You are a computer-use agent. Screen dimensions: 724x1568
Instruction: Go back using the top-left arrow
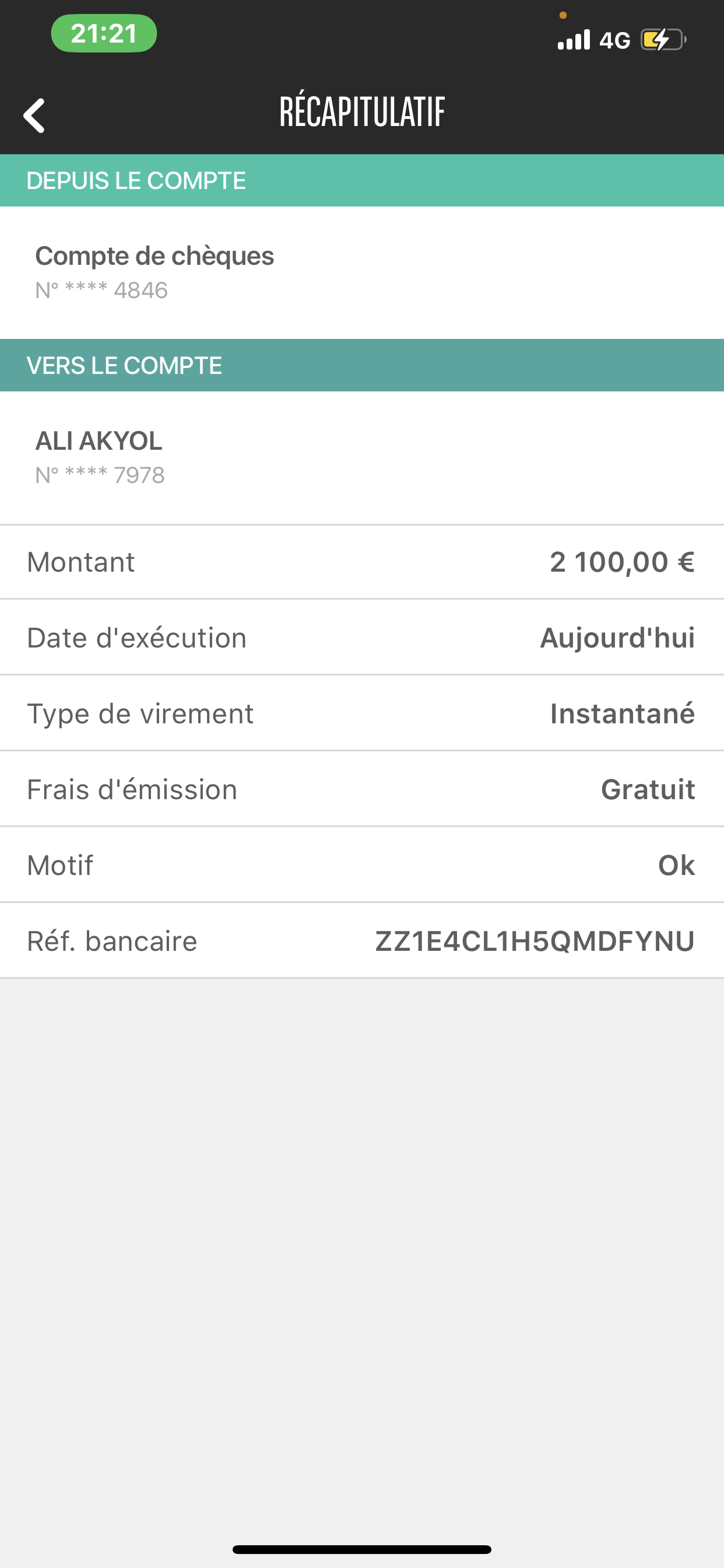[x=34, y=115]
